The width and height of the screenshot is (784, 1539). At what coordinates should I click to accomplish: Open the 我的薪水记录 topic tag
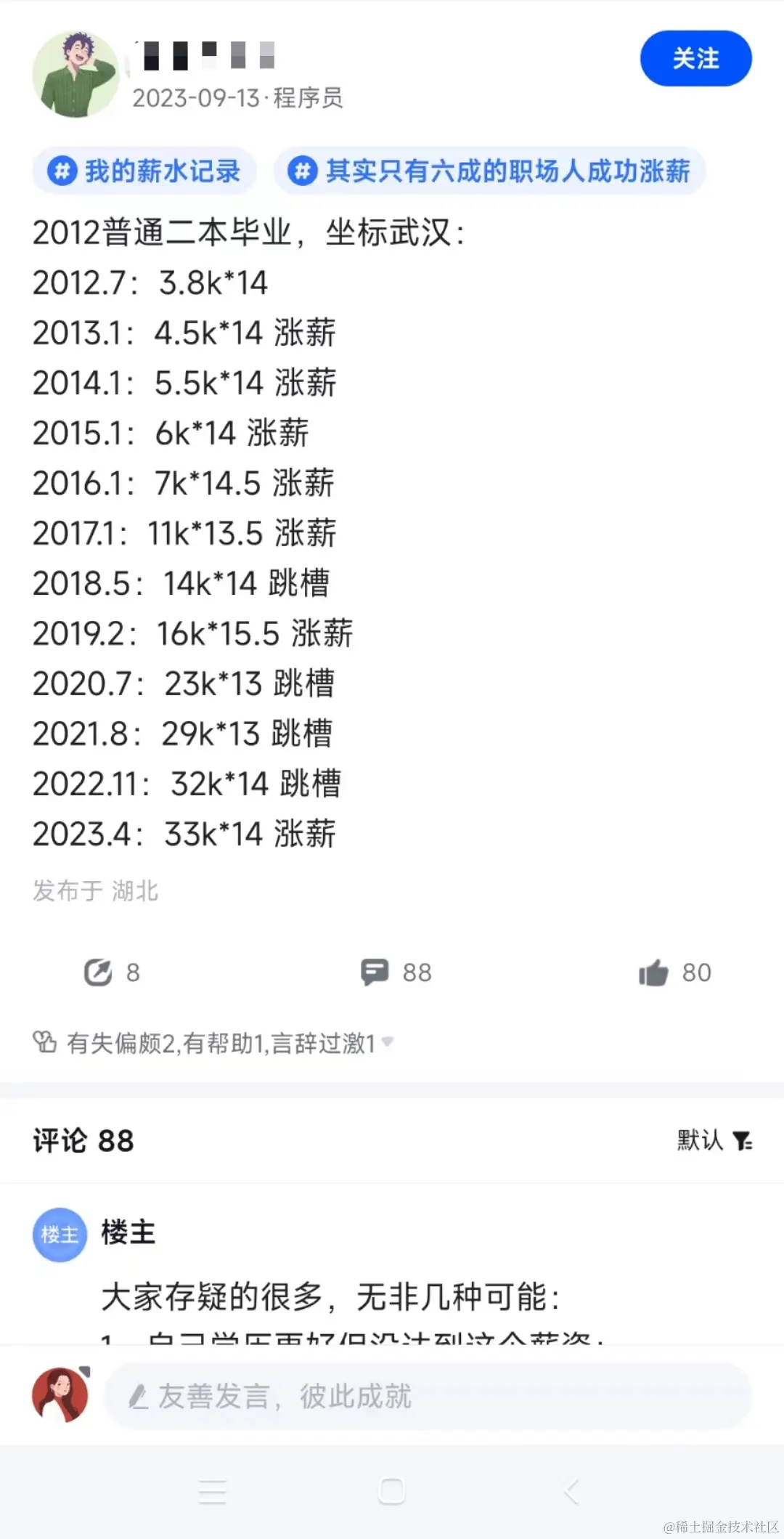click(x=144, y=171)
